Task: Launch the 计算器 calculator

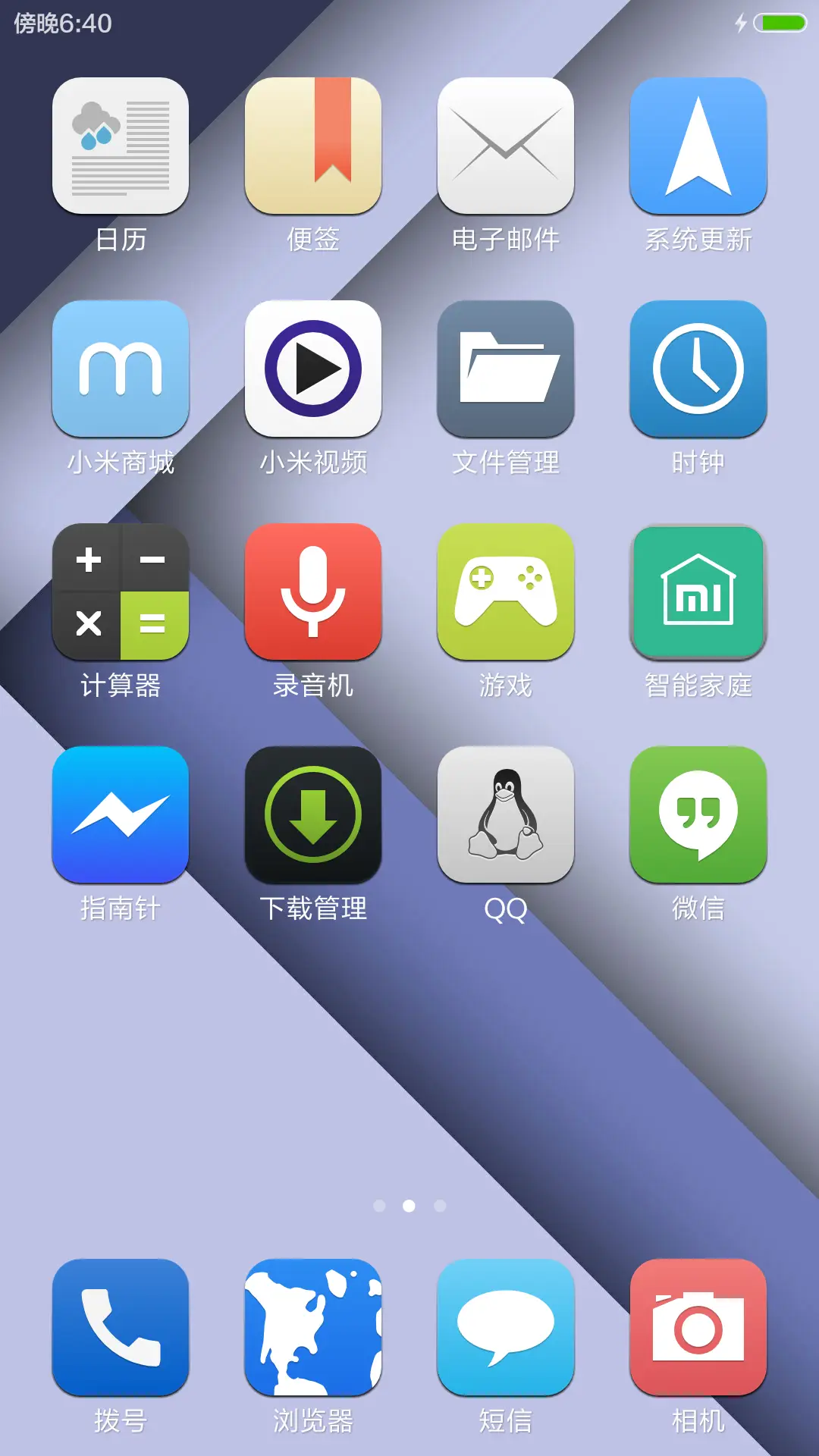Action: 120,591
